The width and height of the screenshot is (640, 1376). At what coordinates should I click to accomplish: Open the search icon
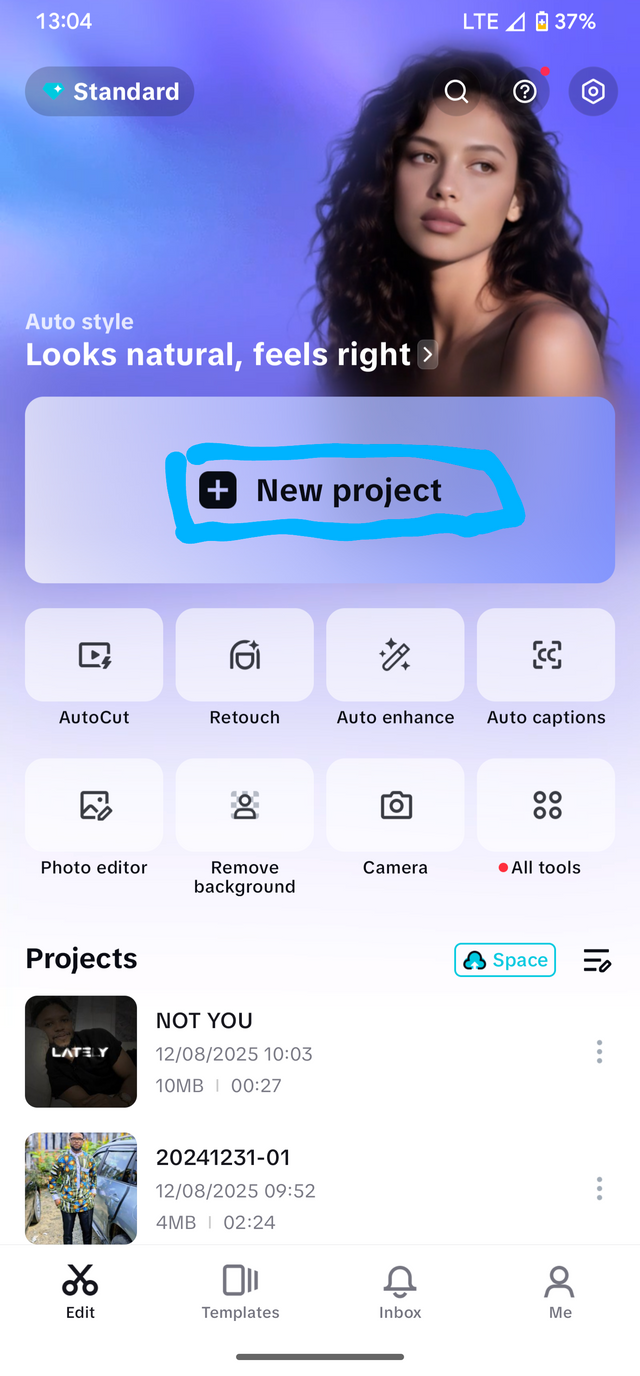[456, 92]
